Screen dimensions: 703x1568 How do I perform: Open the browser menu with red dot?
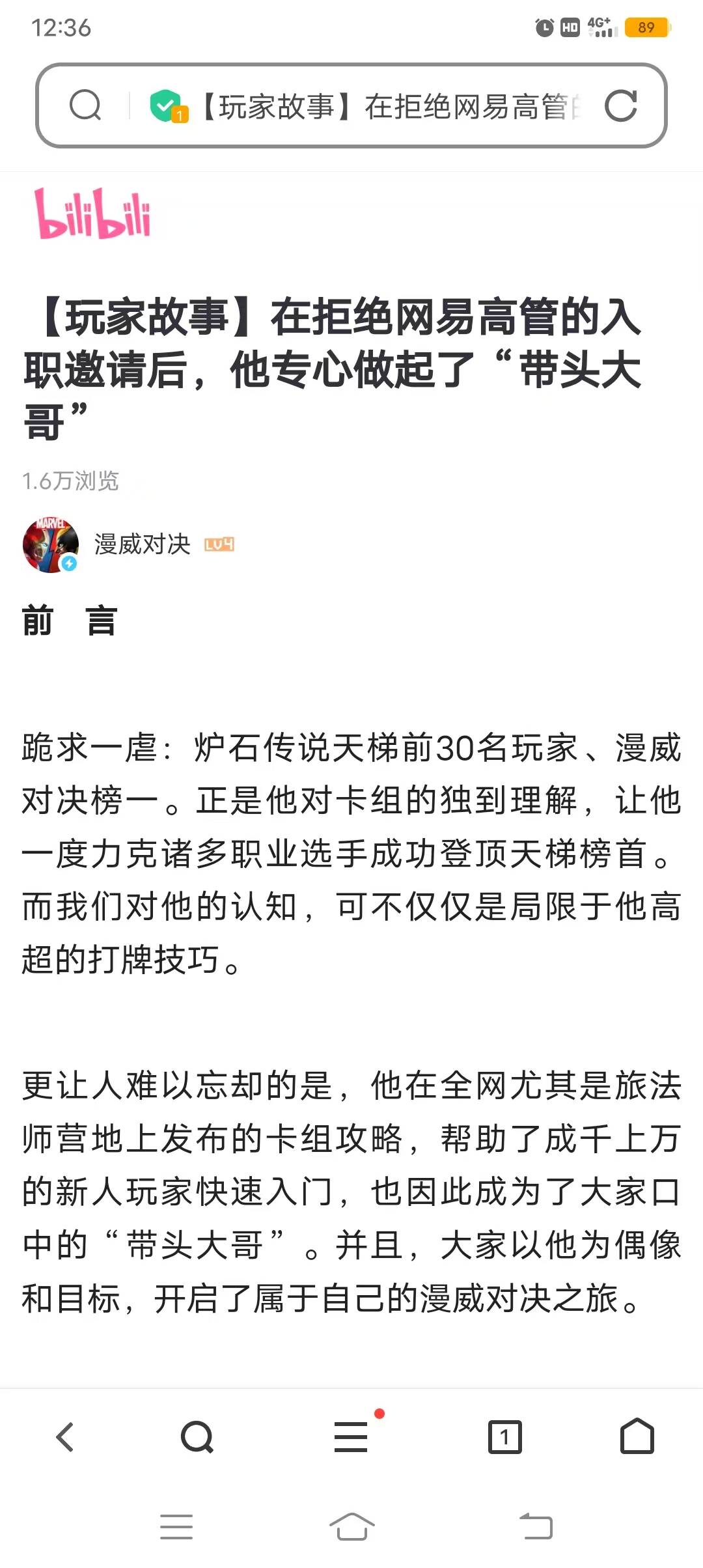pos(351,1436)
